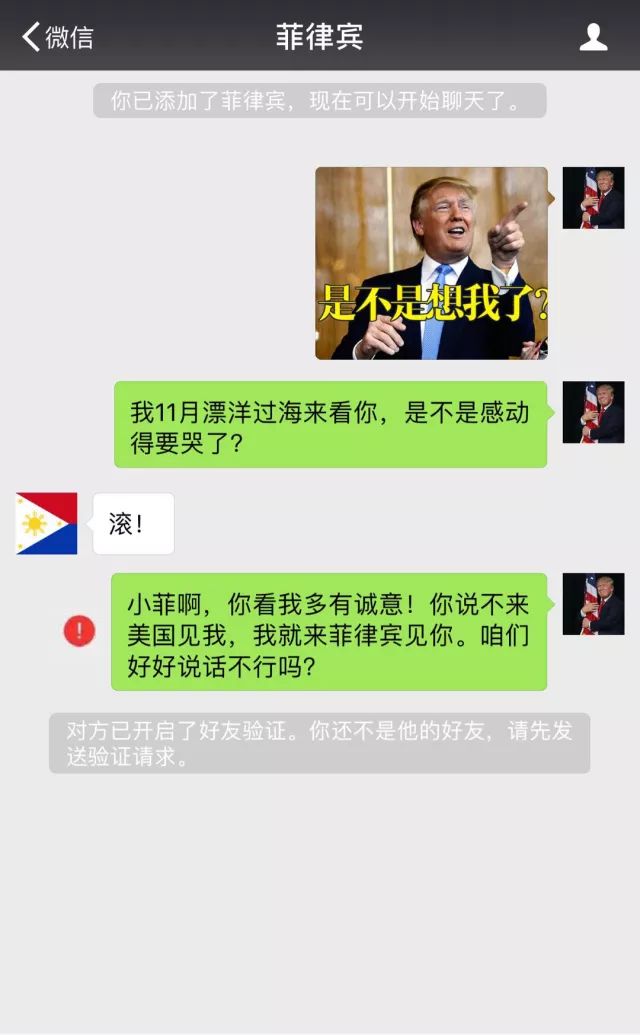Open sender avatar beside the 我11月漂洋过海 message
Image resolution: width=640 pixels, height=1035 pixels.
(593, 412)
